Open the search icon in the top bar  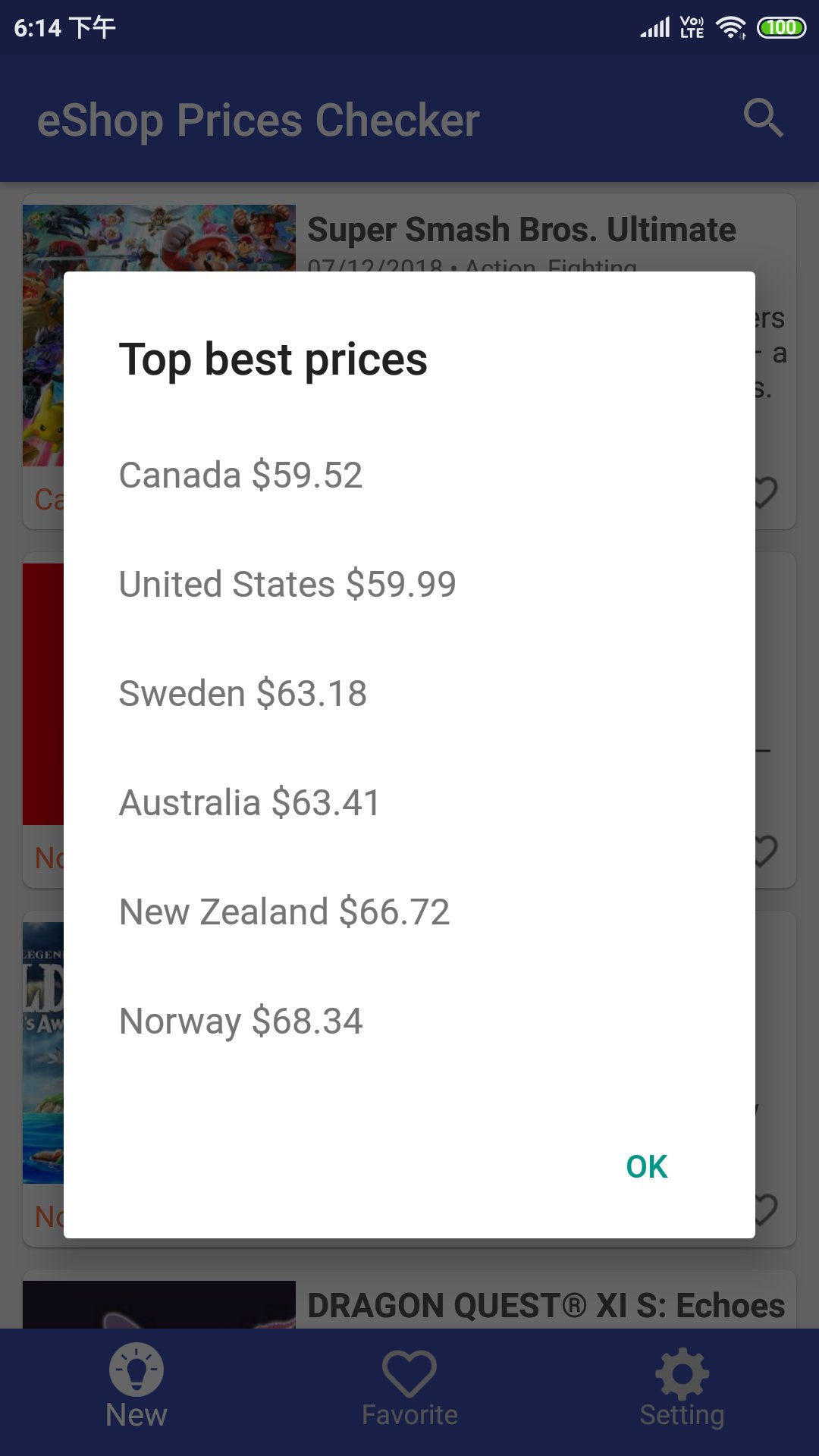pos(764,118)
